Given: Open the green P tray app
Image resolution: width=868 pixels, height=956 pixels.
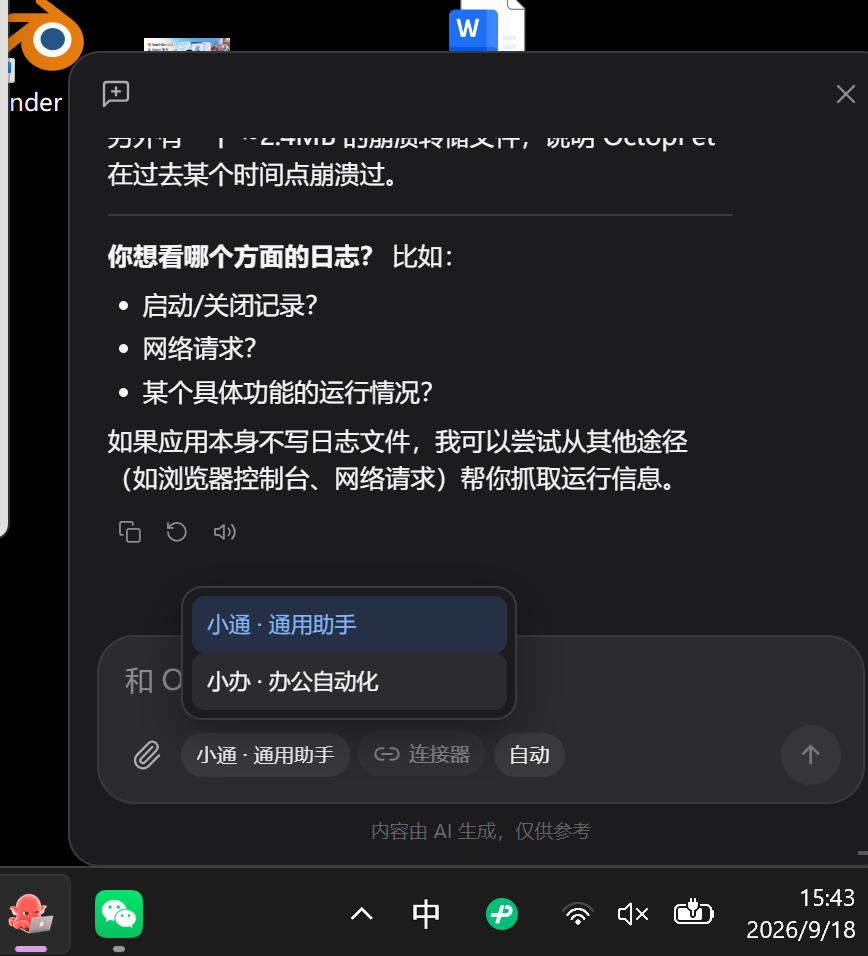Looking at the screenshot, I should pyautogui.click(x=502, y=914).
